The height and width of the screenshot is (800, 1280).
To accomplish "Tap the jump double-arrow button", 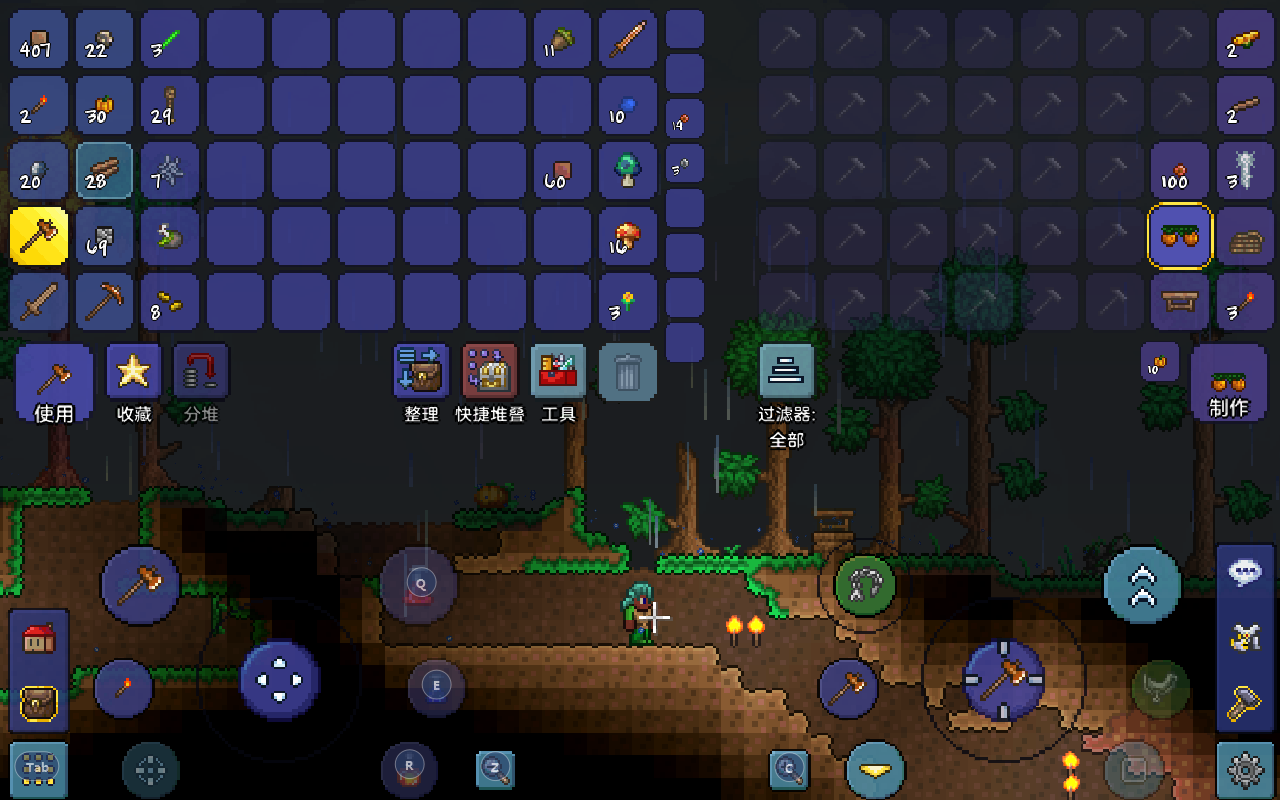I will coord(1142,585).
